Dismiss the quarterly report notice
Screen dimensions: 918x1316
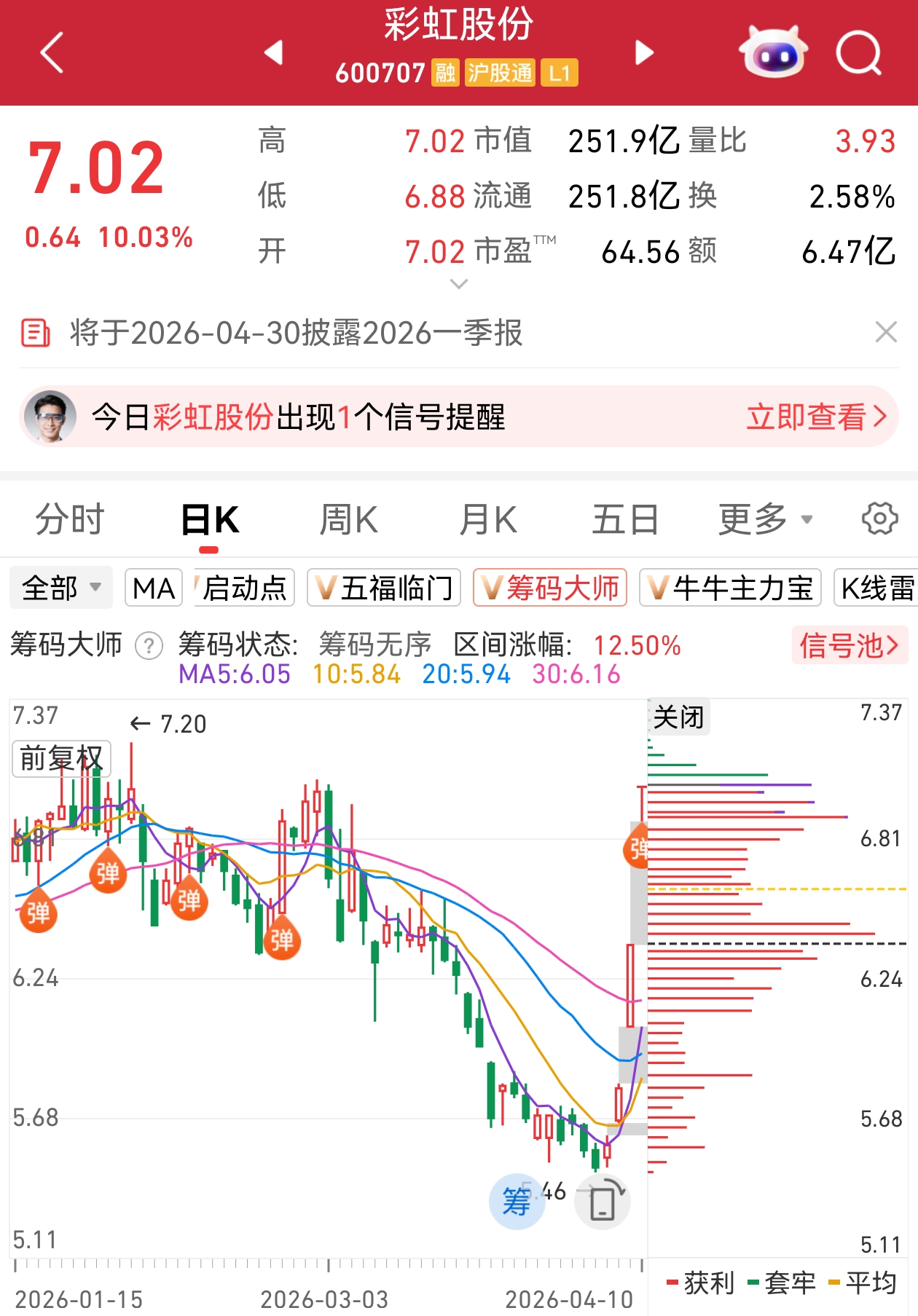886,332
